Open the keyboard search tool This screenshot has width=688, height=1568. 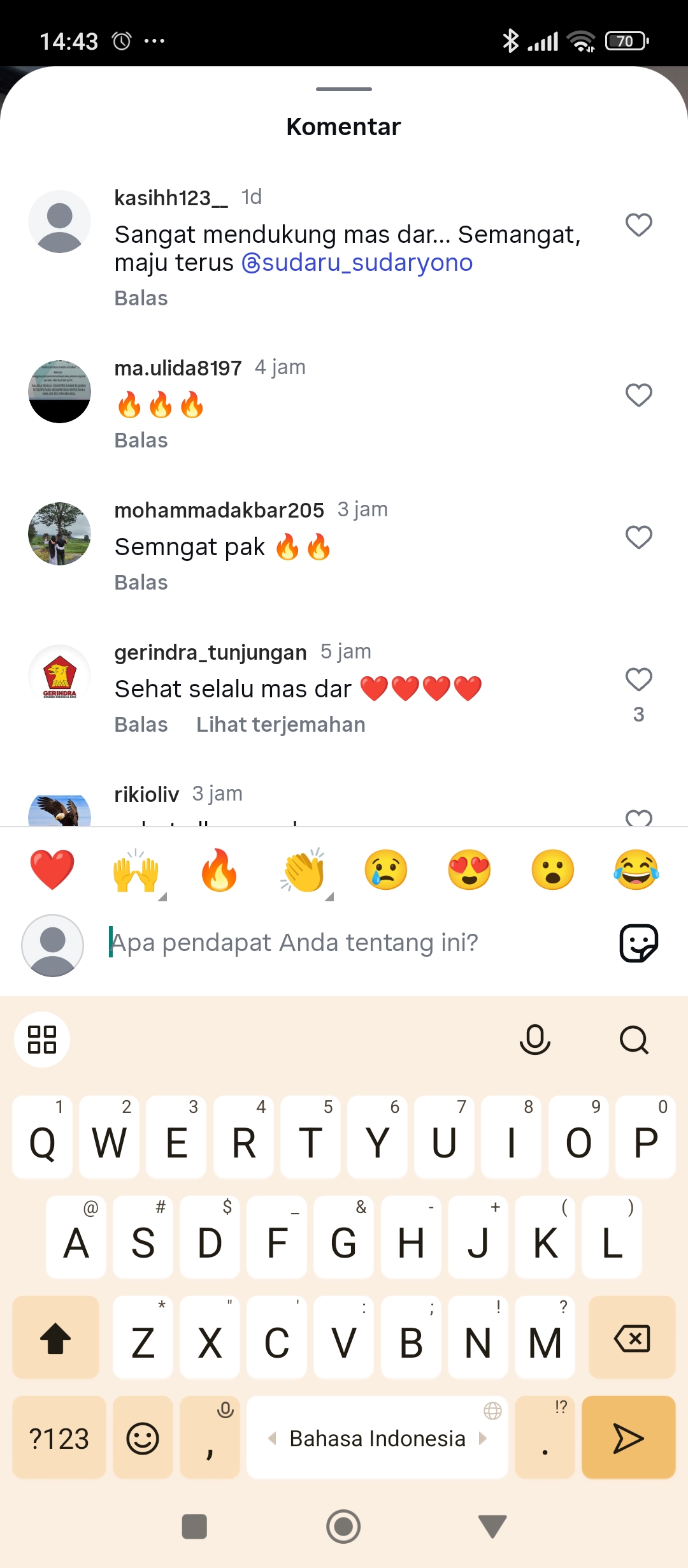634,1040
